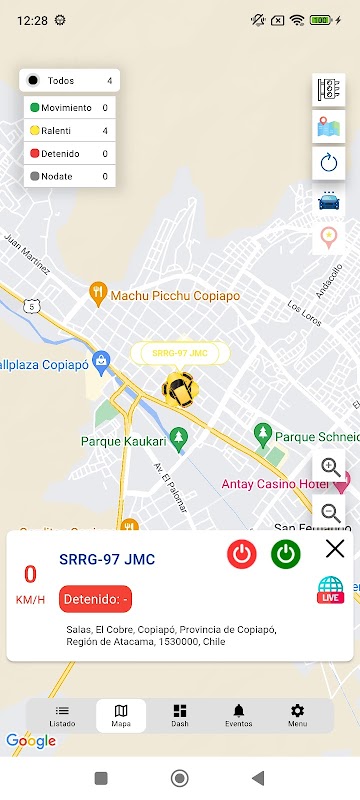Image resolution: width=360 pixels, height=800 pixels.
Task: Open the starred places pin
Action: coord(328,238)
